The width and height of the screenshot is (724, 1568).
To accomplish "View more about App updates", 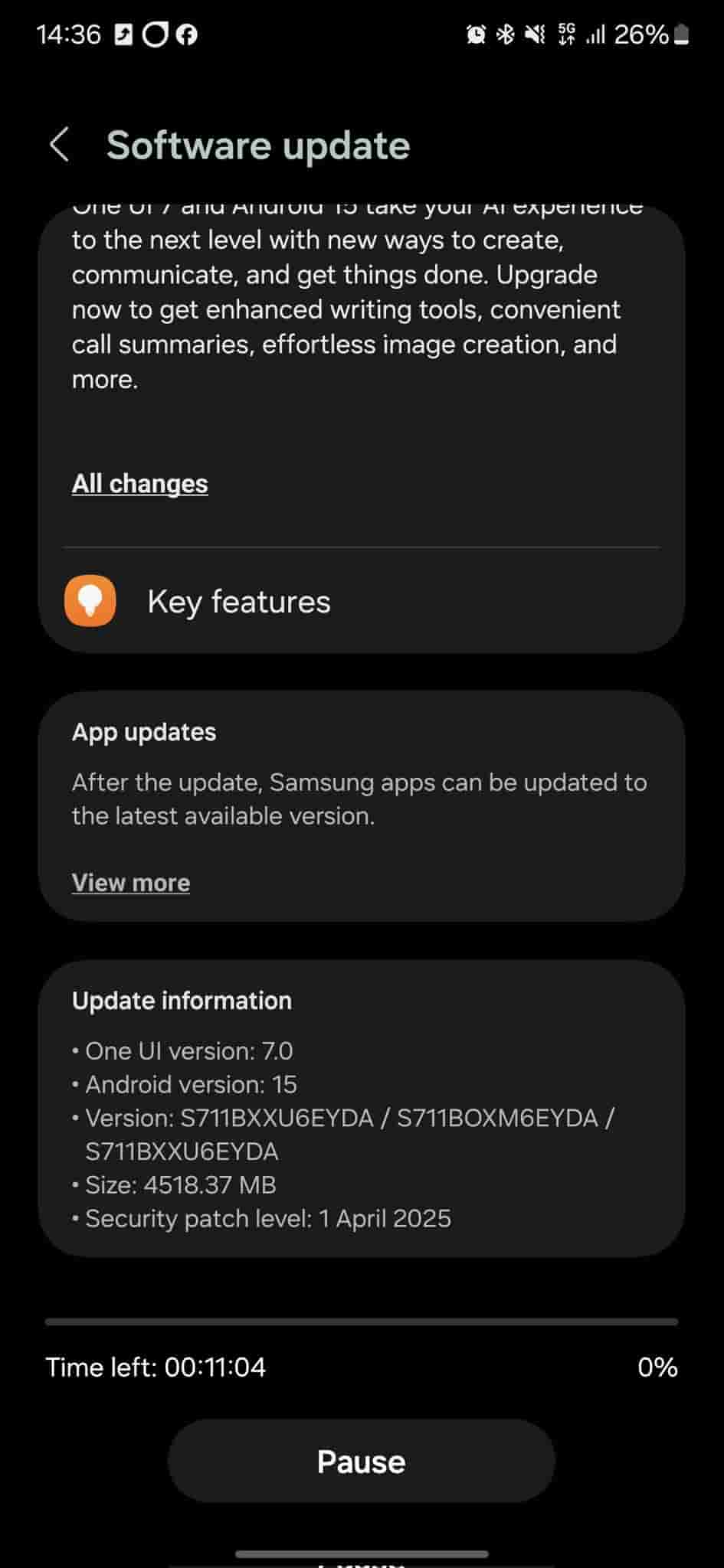I will (131, 883).
